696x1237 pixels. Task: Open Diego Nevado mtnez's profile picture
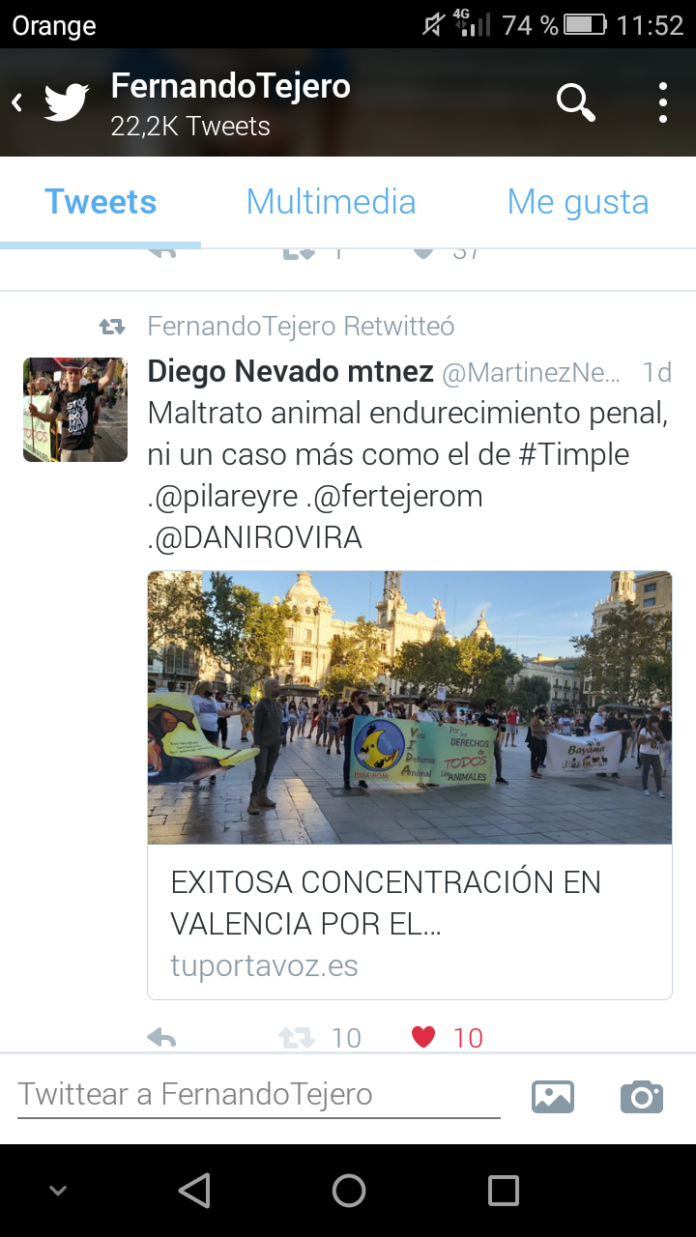pyautogui.click(x=75, y=409)
